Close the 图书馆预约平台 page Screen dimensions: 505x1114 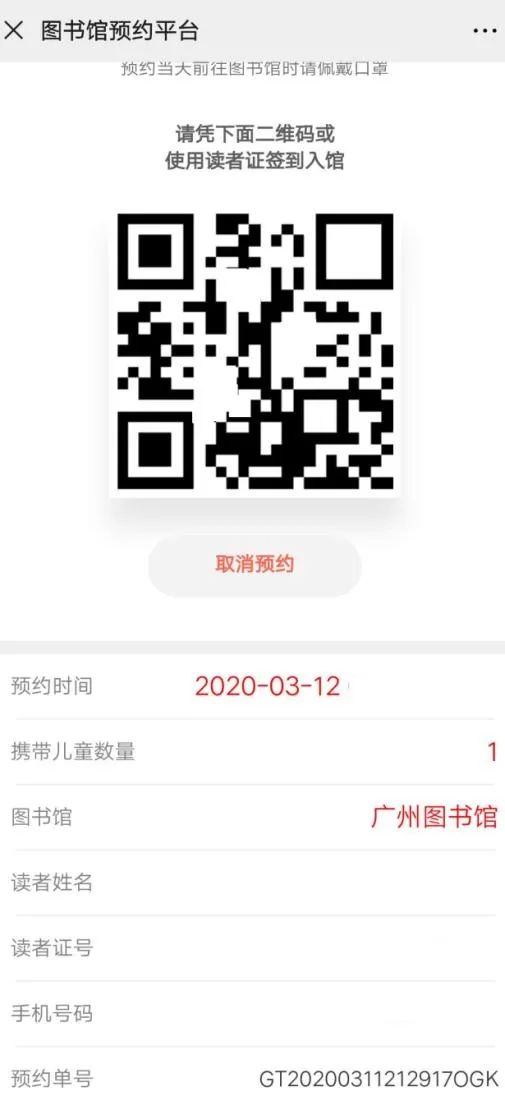click(14, 31)
